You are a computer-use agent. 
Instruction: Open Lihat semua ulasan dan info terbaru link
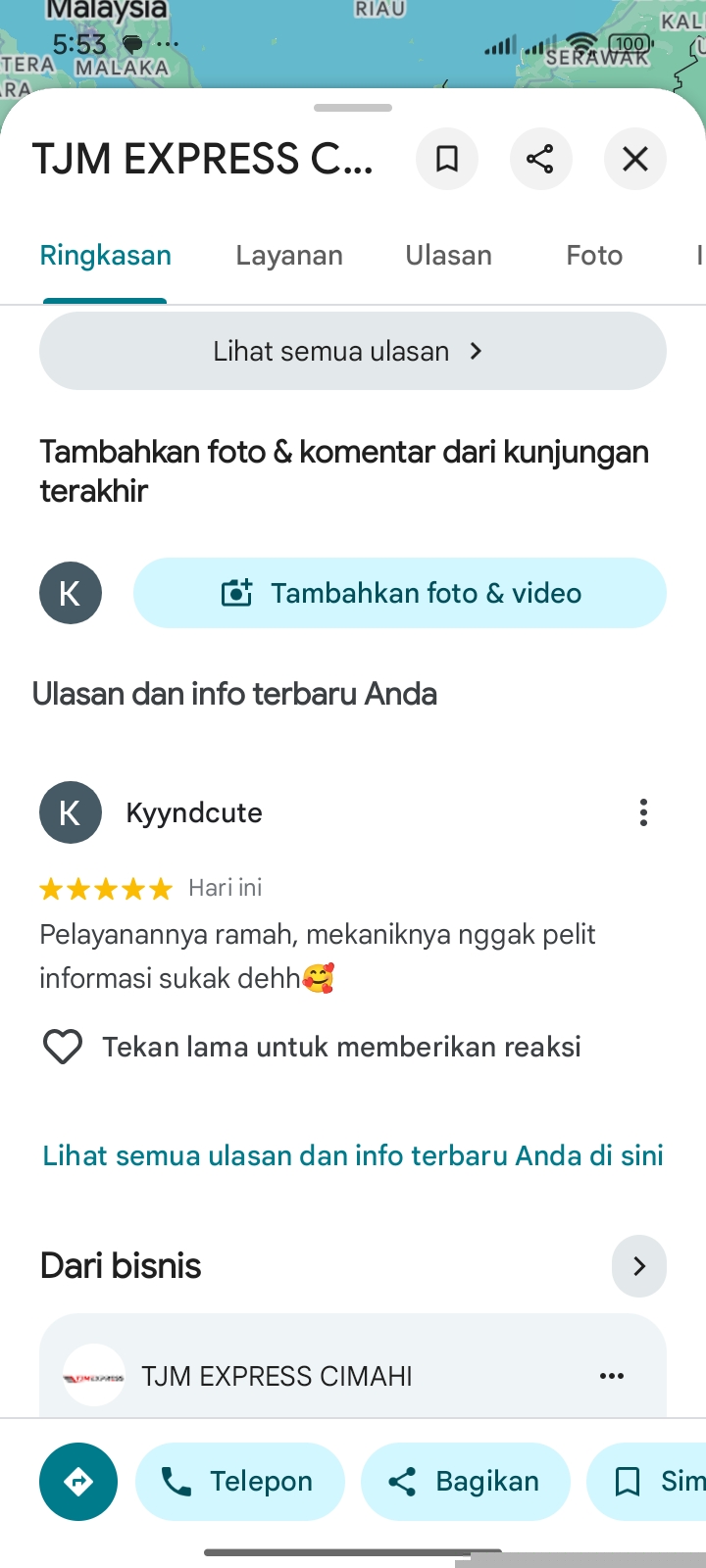coord(353,1155)
